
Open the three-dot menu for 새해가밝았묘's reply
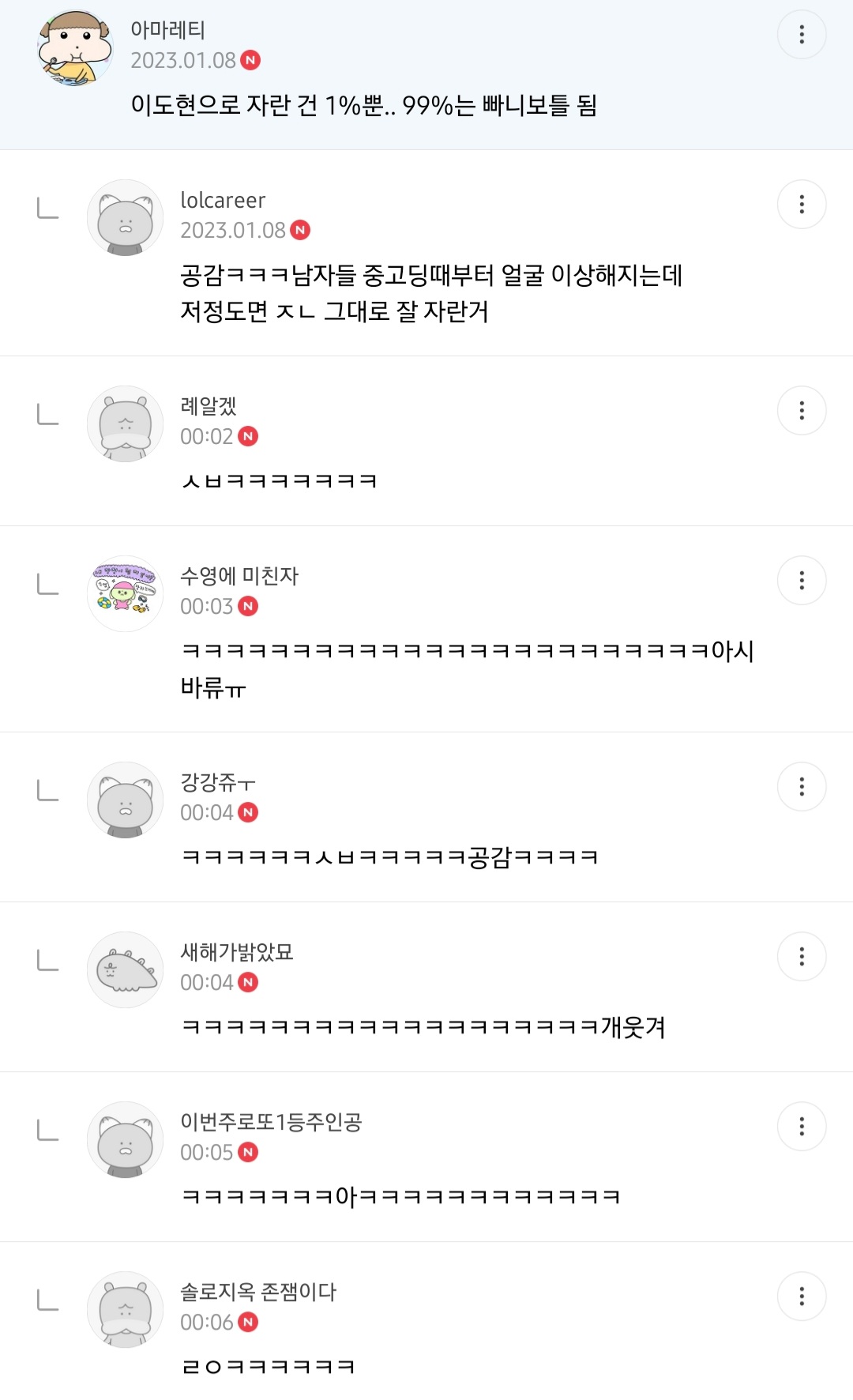point(802,958)
